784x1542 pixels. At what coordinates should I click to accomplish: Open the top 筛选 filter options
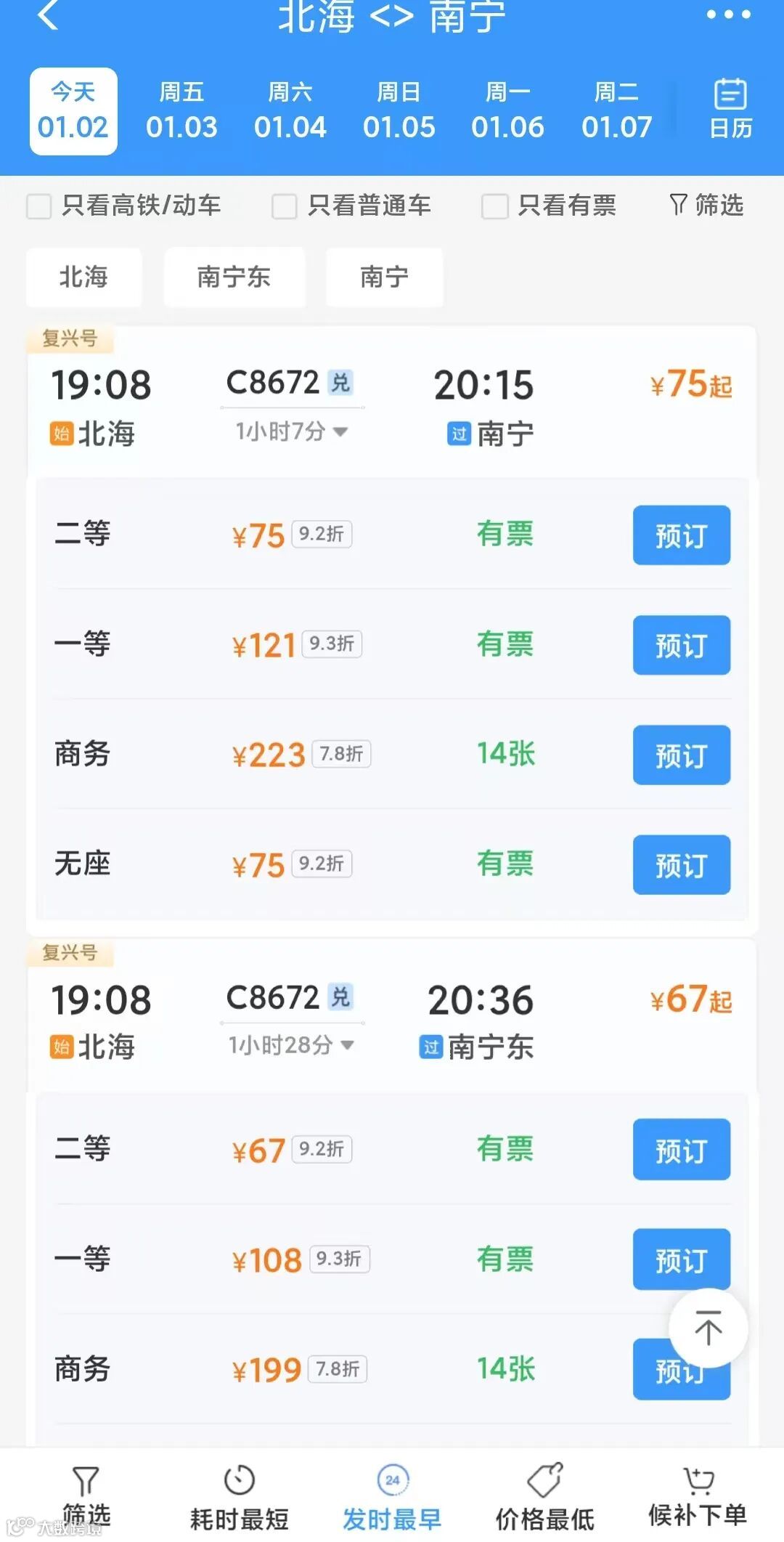[706, 206]
